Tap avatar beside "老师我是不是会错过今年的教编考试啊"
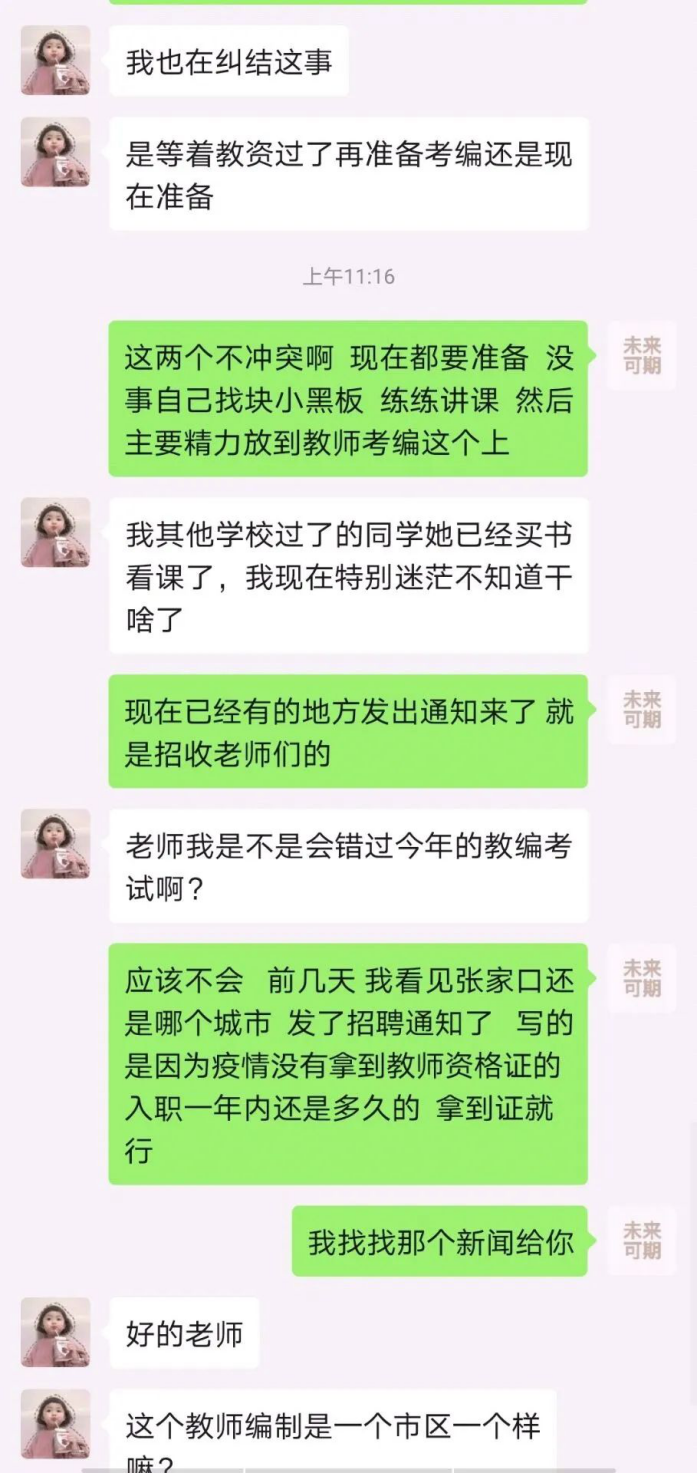Screen dimensions: 698x1473 coord(55,844)
